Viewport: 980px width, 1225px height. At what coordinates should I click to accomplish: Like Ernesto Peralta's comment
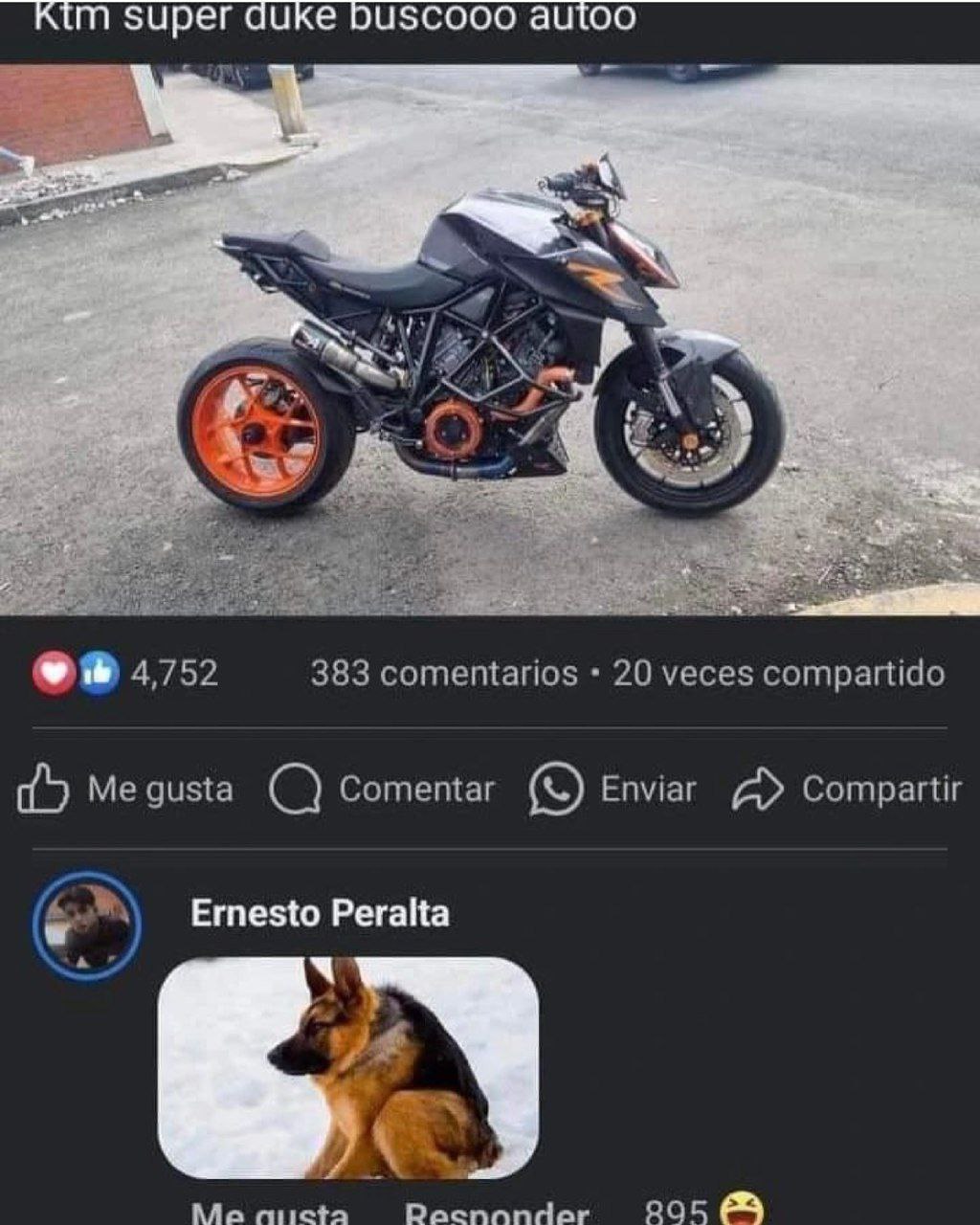click(x=270, y=1214)
